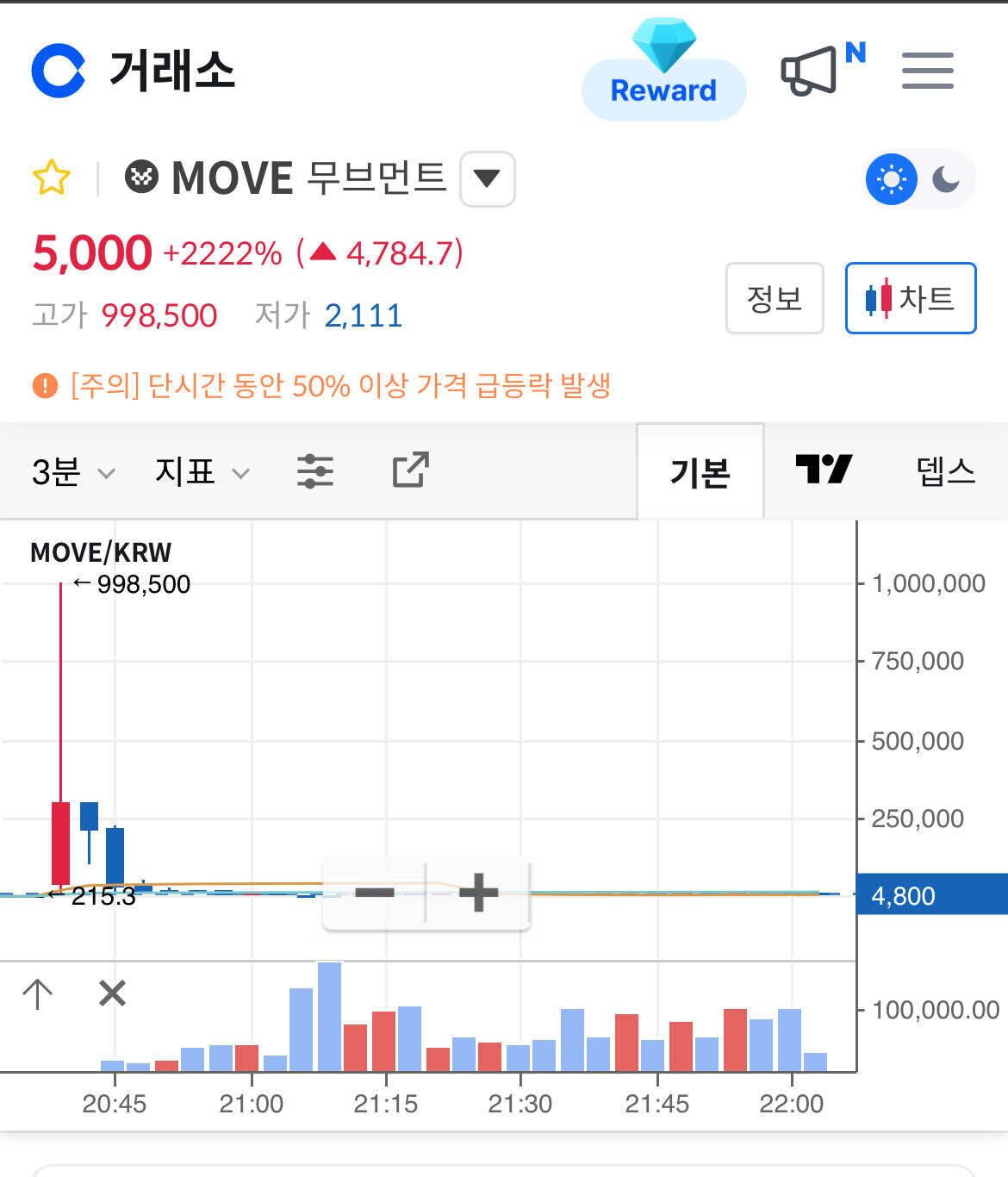Open the chart settings sliders icon
The image size is (1008, 1177).
coord(315,471)
